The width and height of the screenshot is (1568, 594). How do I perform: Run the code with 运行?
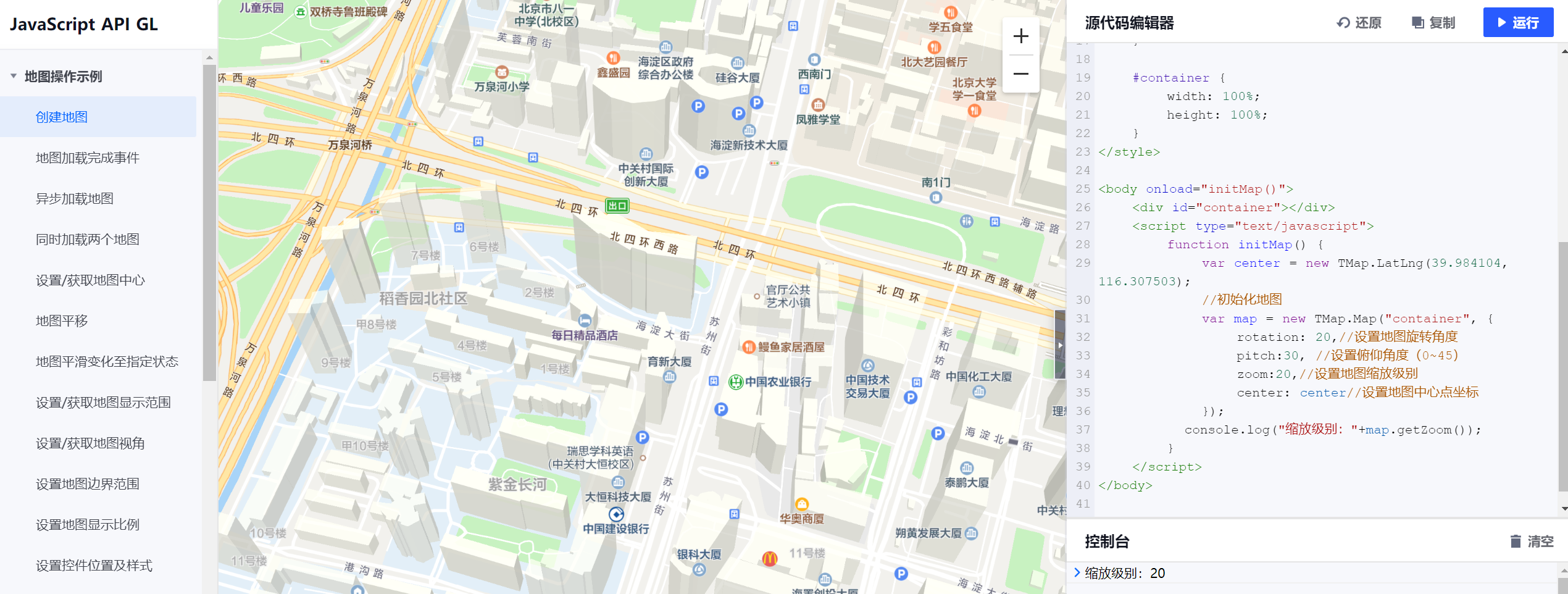(x=1517, y=23)
